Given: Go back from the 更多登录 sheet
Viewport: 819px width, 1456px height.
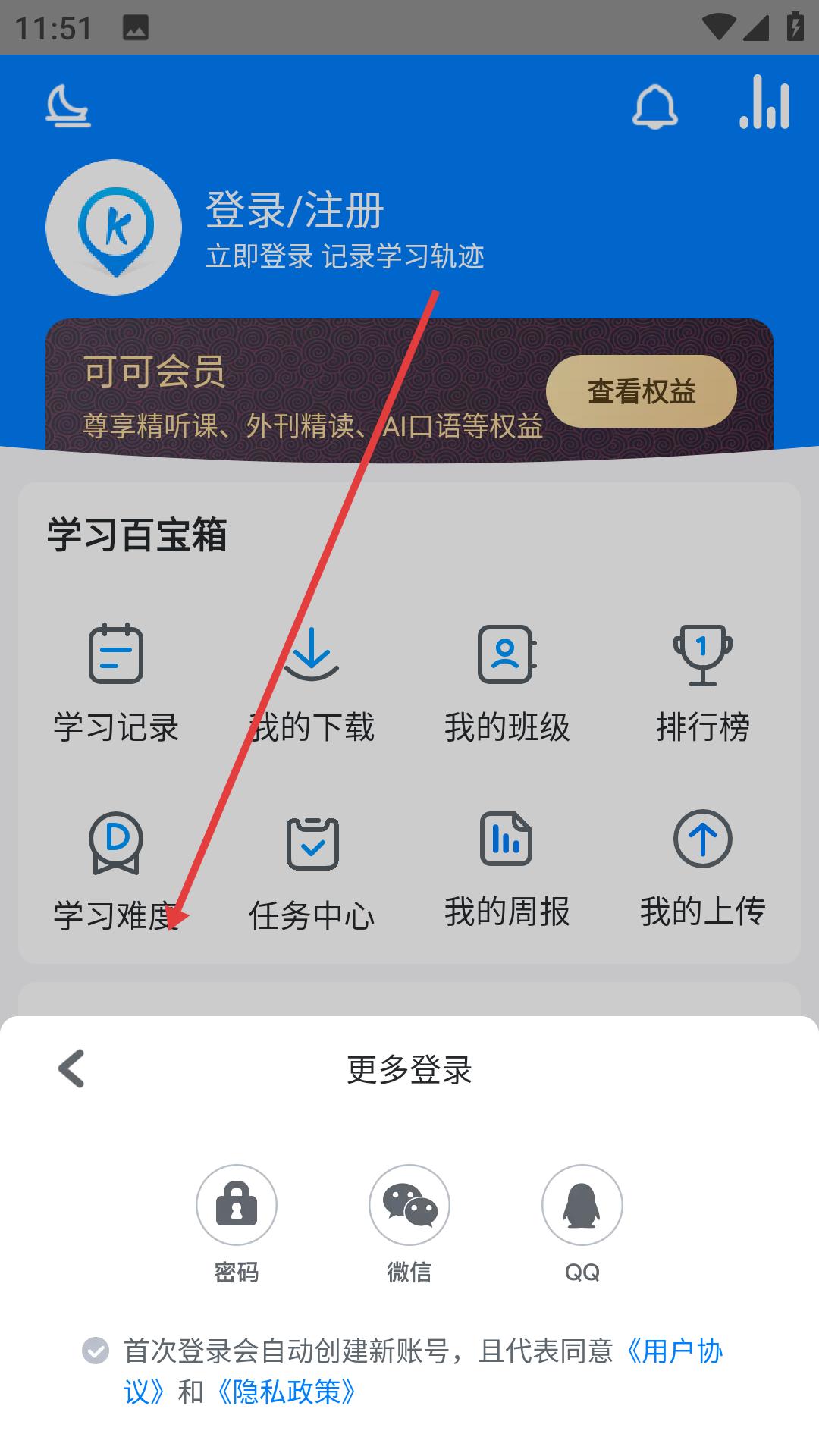Looking at the screenshot, I should [72, 1069].
